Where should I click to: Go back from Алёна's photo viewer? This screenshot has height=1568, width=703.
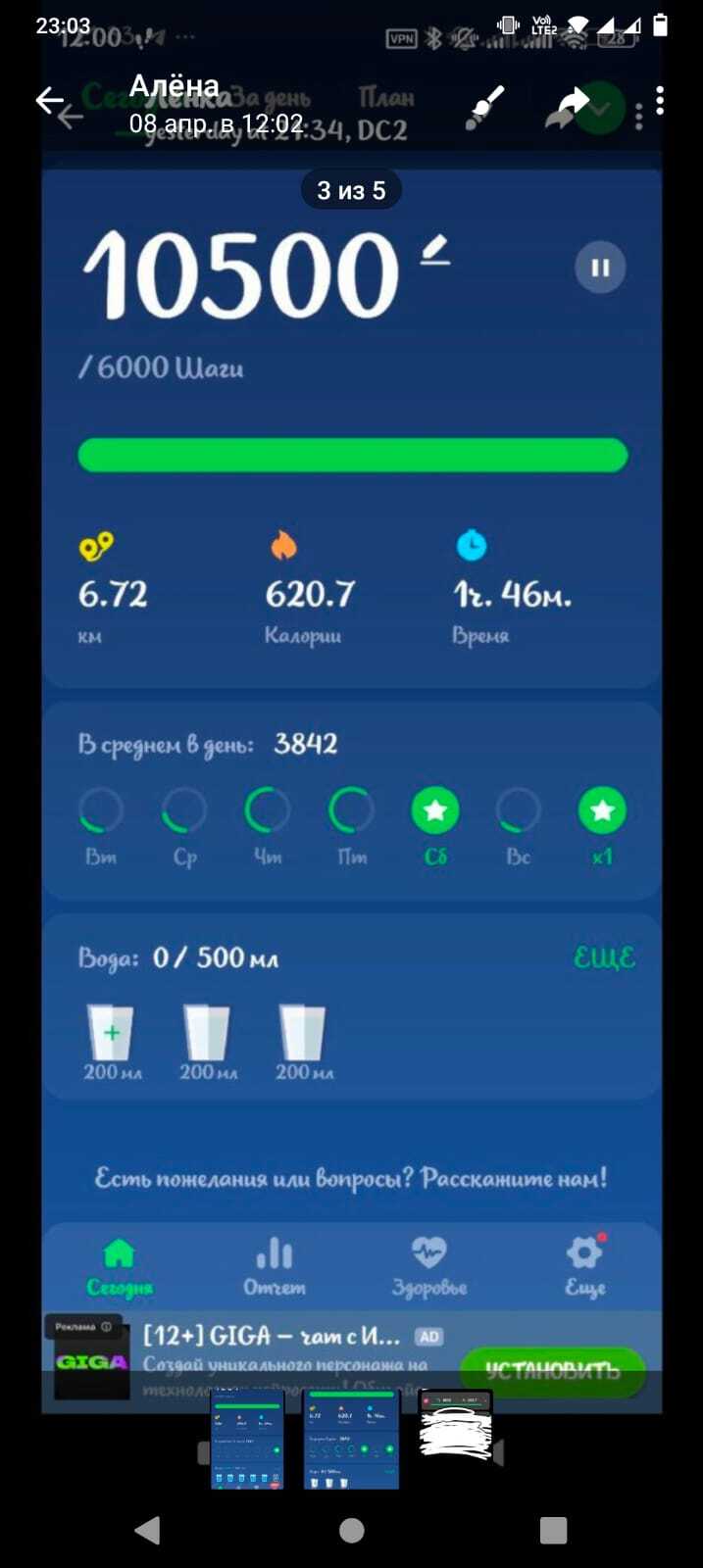[x=49, y=100]
